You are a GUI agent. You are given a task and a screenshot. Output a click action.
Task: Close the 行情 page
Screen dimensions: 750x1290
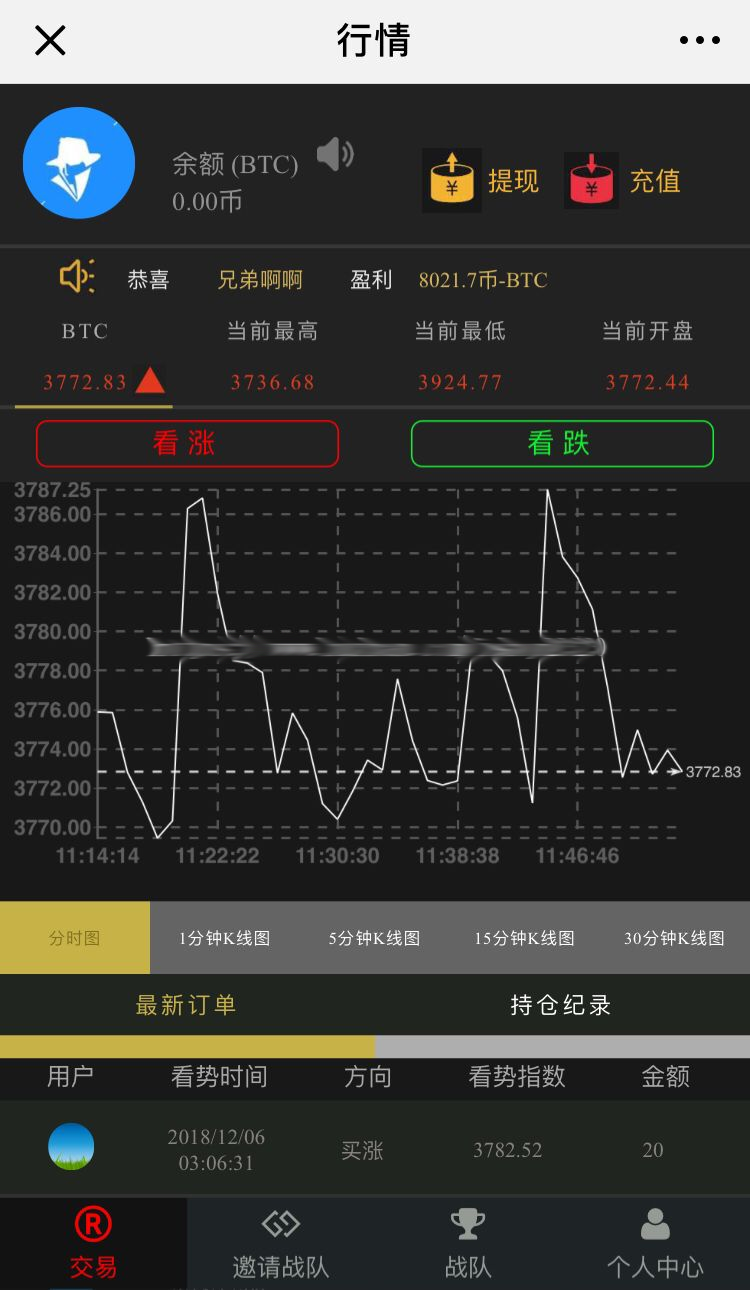click(x=50, y=41)
